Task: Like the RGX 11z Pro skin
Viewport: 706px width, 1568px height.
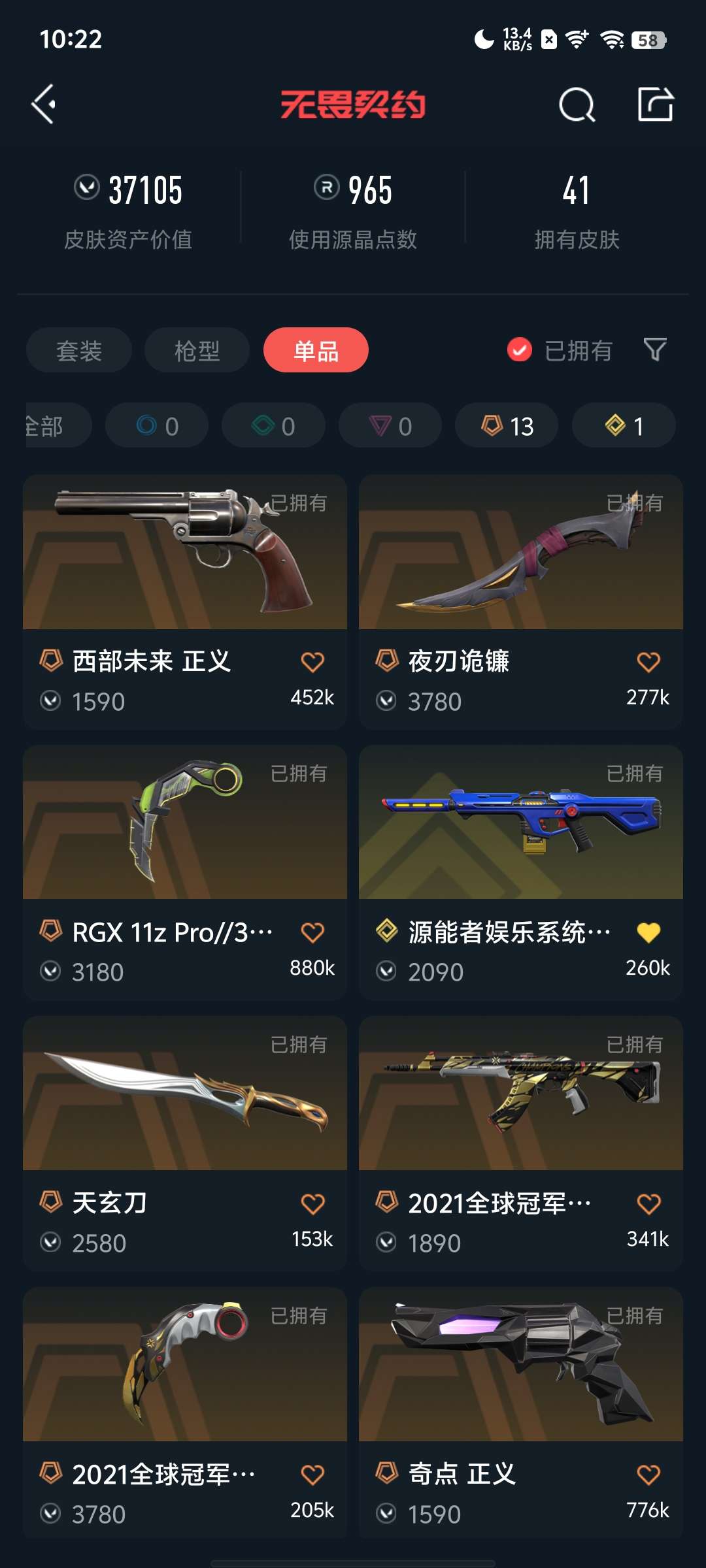Action: pyautogui.click(x=312, y=932)
